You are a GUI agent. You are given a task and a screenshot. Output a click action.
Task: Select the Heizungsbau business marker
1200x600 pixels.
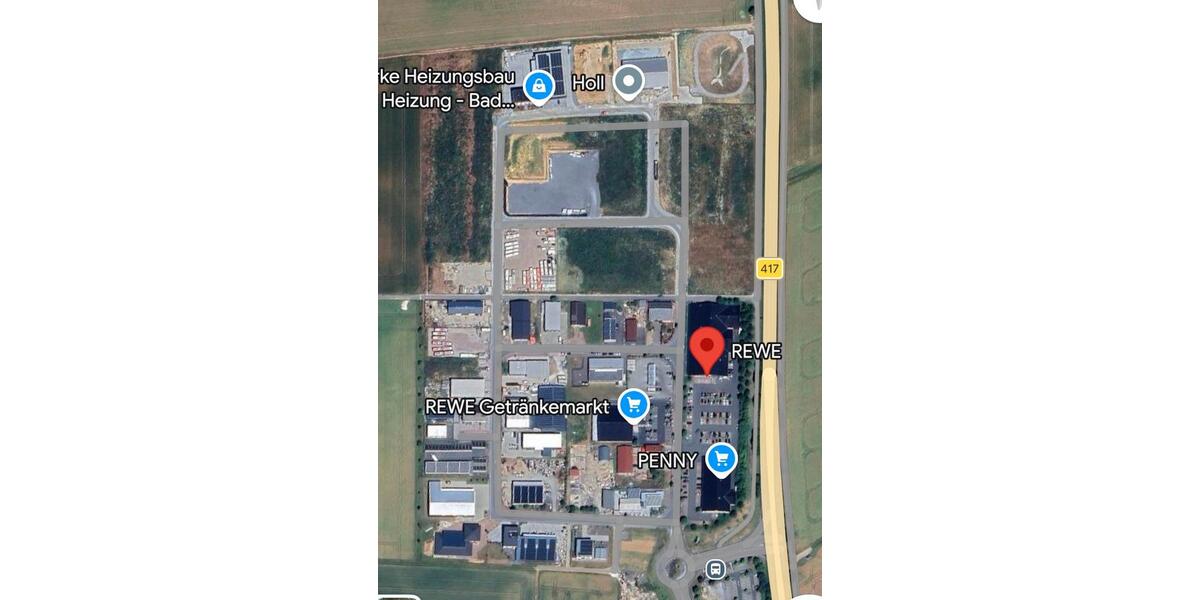[x=539, y=85]
